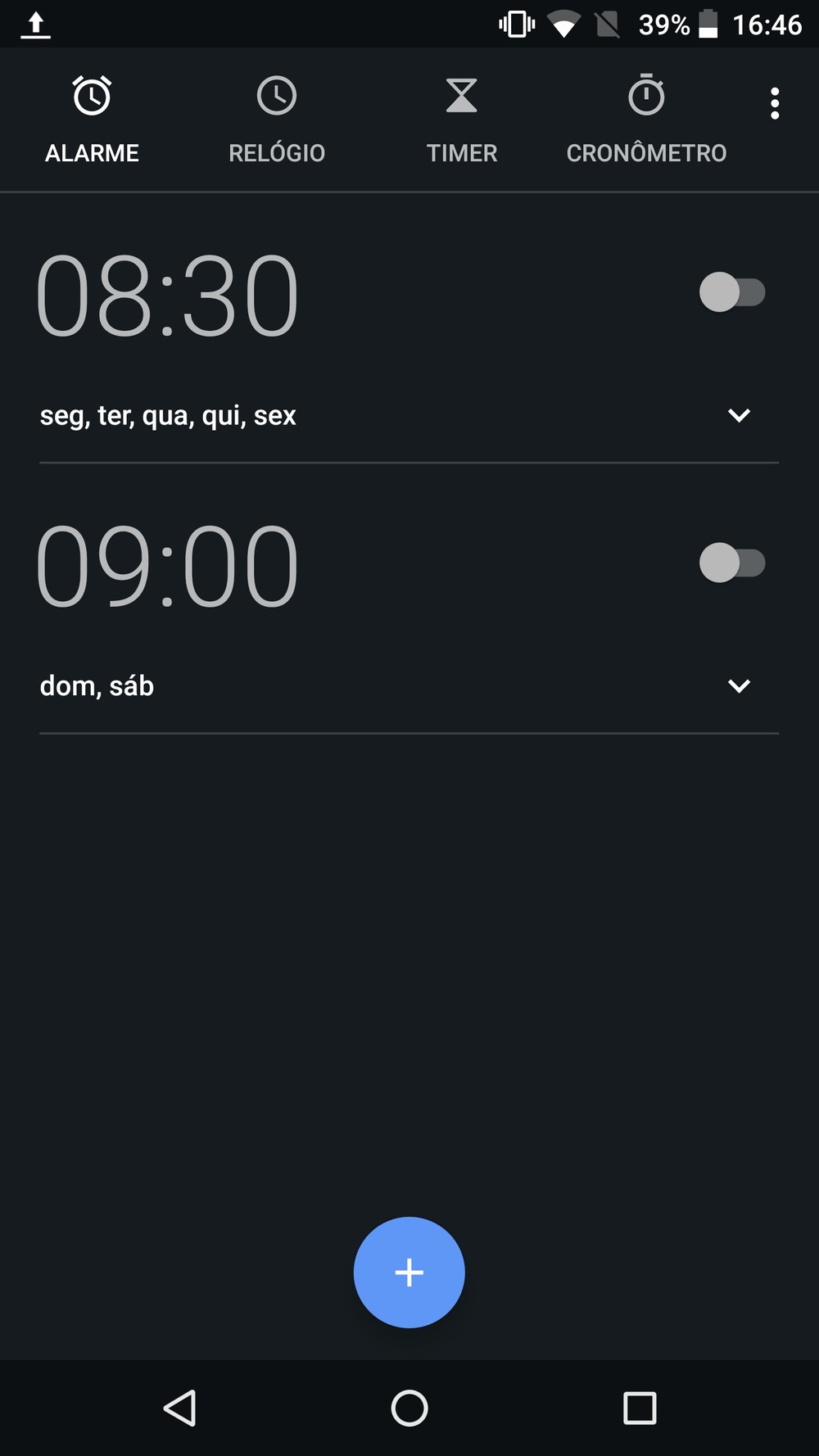Go back using the navigation bar

180,1409
